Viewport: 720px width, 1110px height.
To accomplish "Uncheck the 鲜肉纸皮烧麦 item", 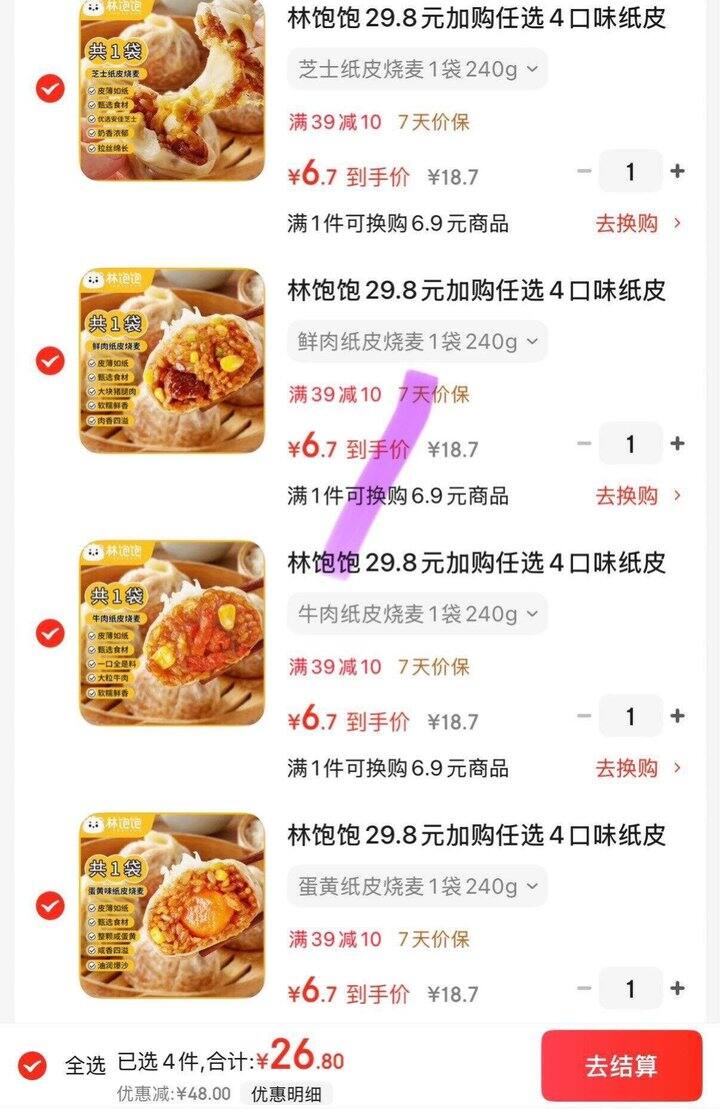I will (50, 361).
